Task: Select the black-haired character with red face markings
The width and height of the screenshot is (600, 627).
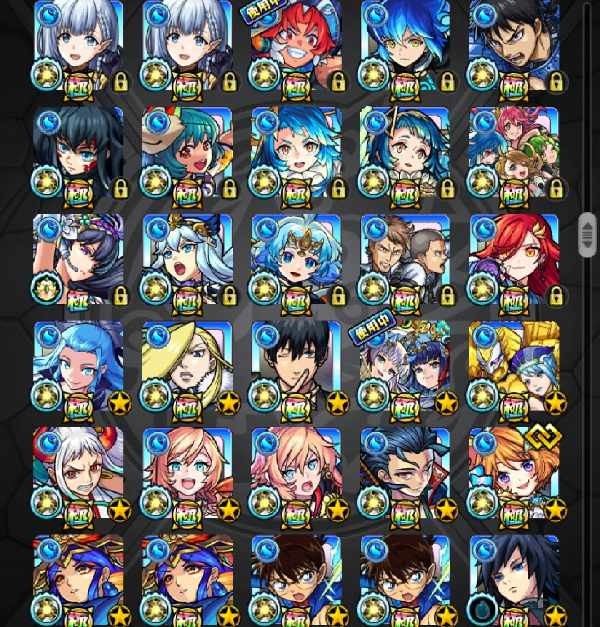Action: 78,153
